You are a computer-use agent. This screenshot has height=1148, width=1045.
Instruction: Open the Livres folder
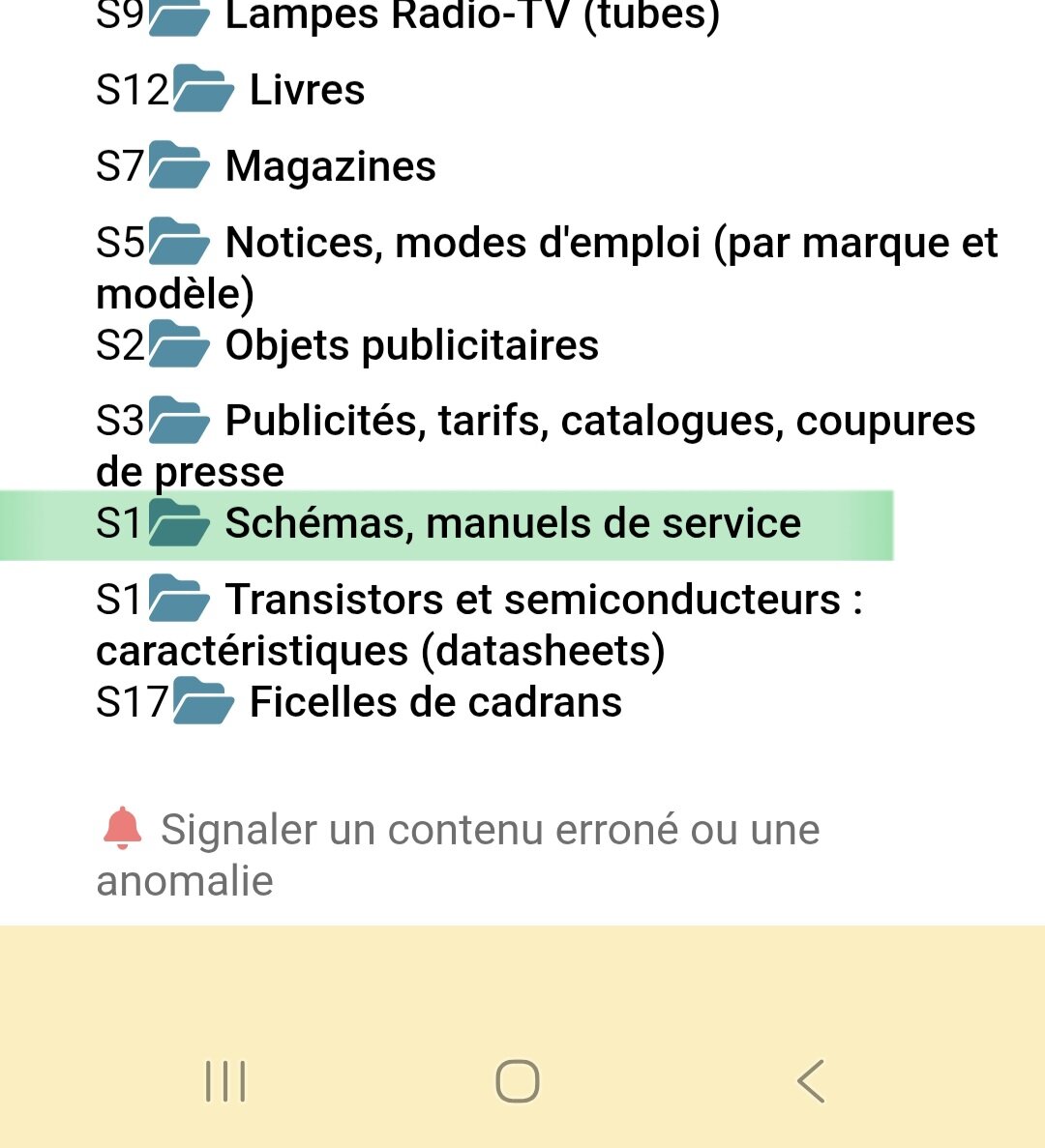tap(306, 90)
